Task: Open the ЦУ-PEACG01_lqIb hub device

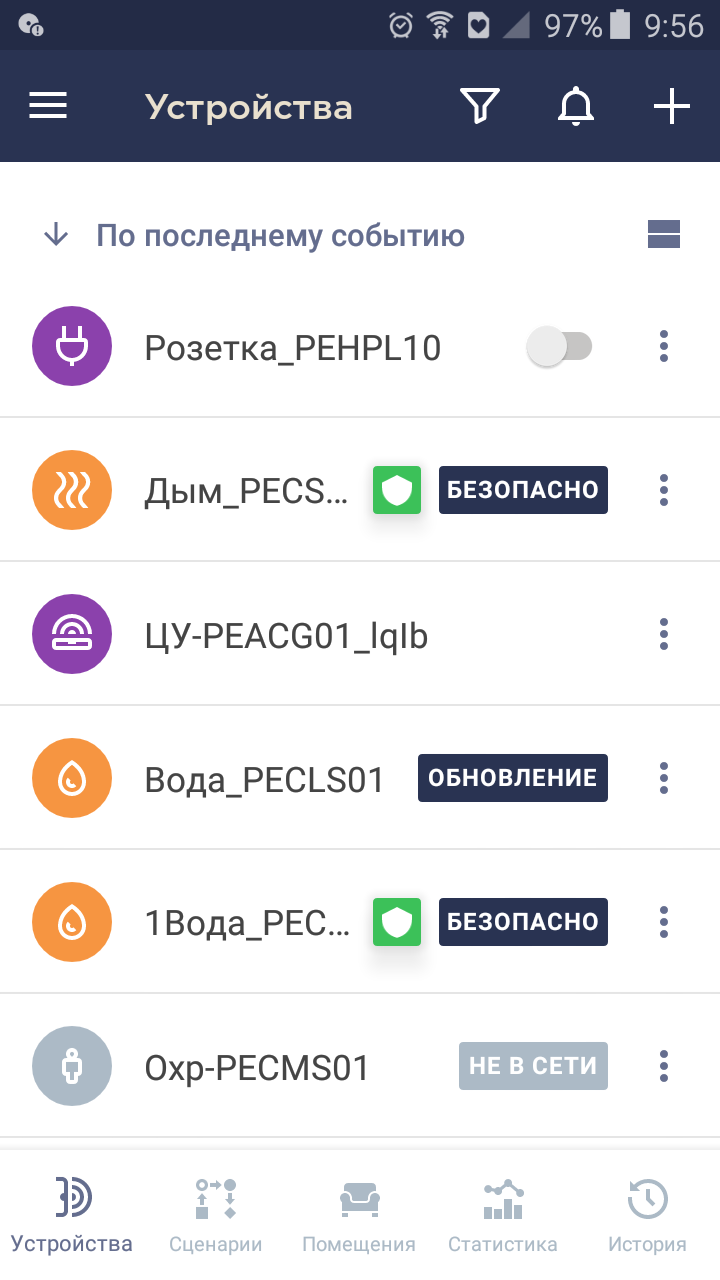Action: point(360,634)
